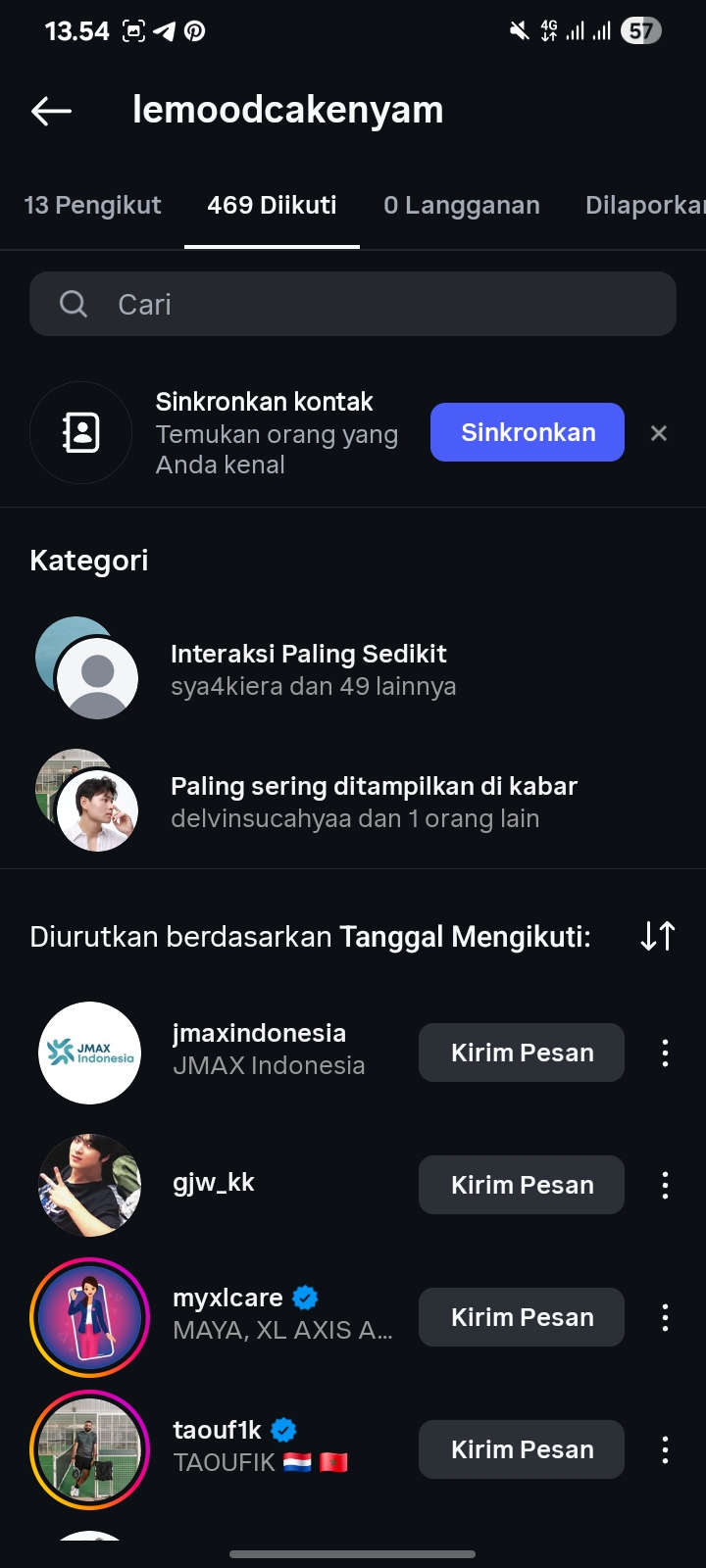Message myxlcare with Kirim Pesan
This screenshot has height=1568, width=706.
(522, 1317)
